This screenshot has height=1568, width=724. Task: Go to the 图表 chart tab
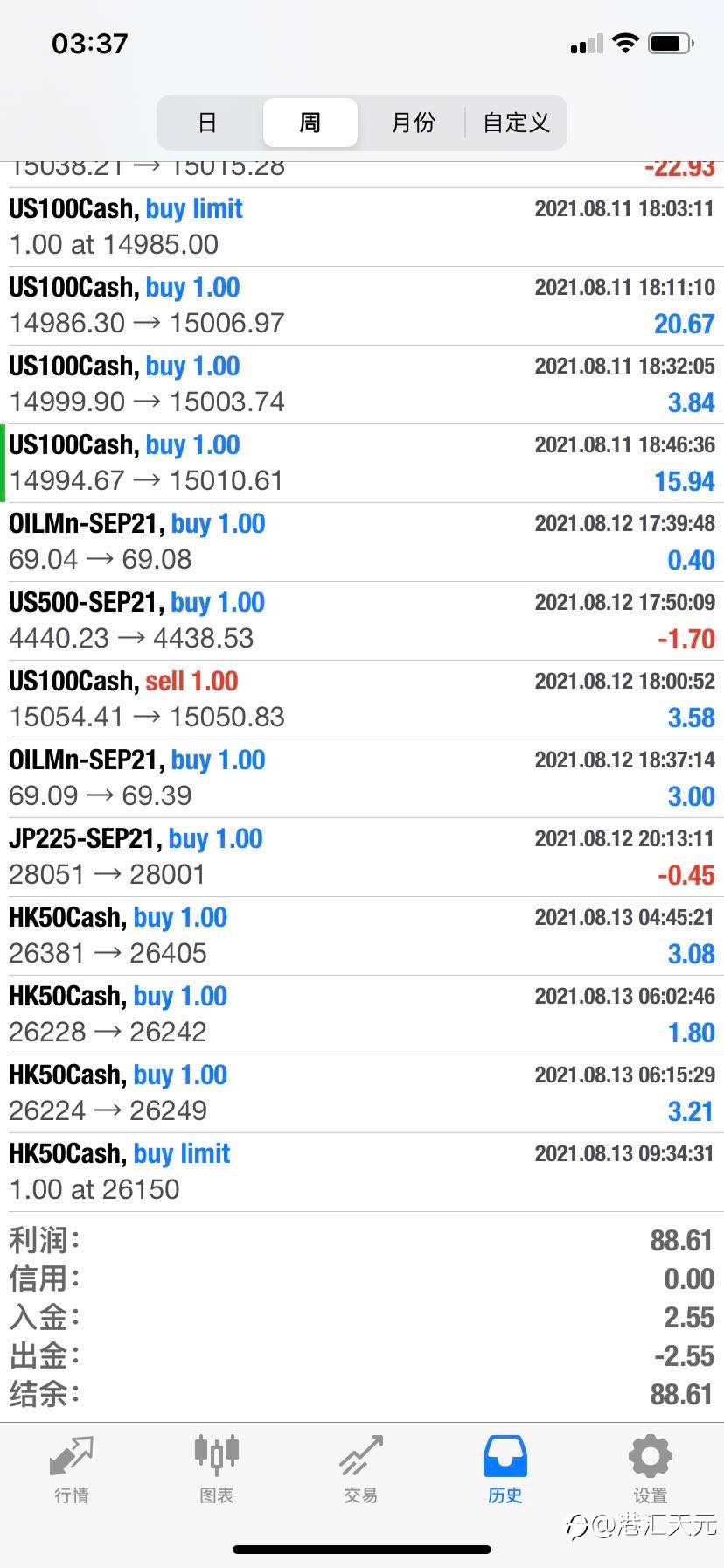pyautogui.click(x=217, y=1469)
